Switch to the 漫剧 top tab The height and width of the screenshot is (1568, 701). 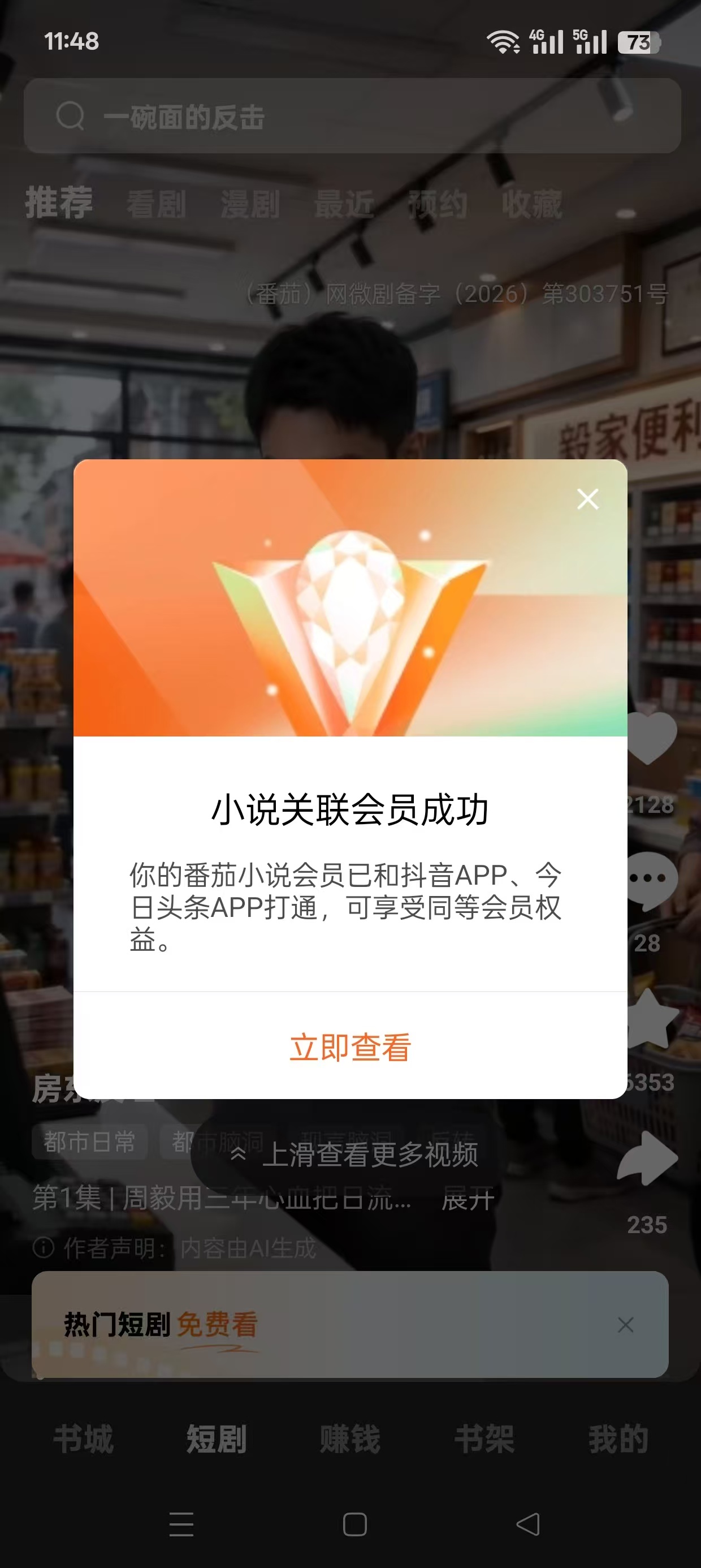tap(250, 204)
